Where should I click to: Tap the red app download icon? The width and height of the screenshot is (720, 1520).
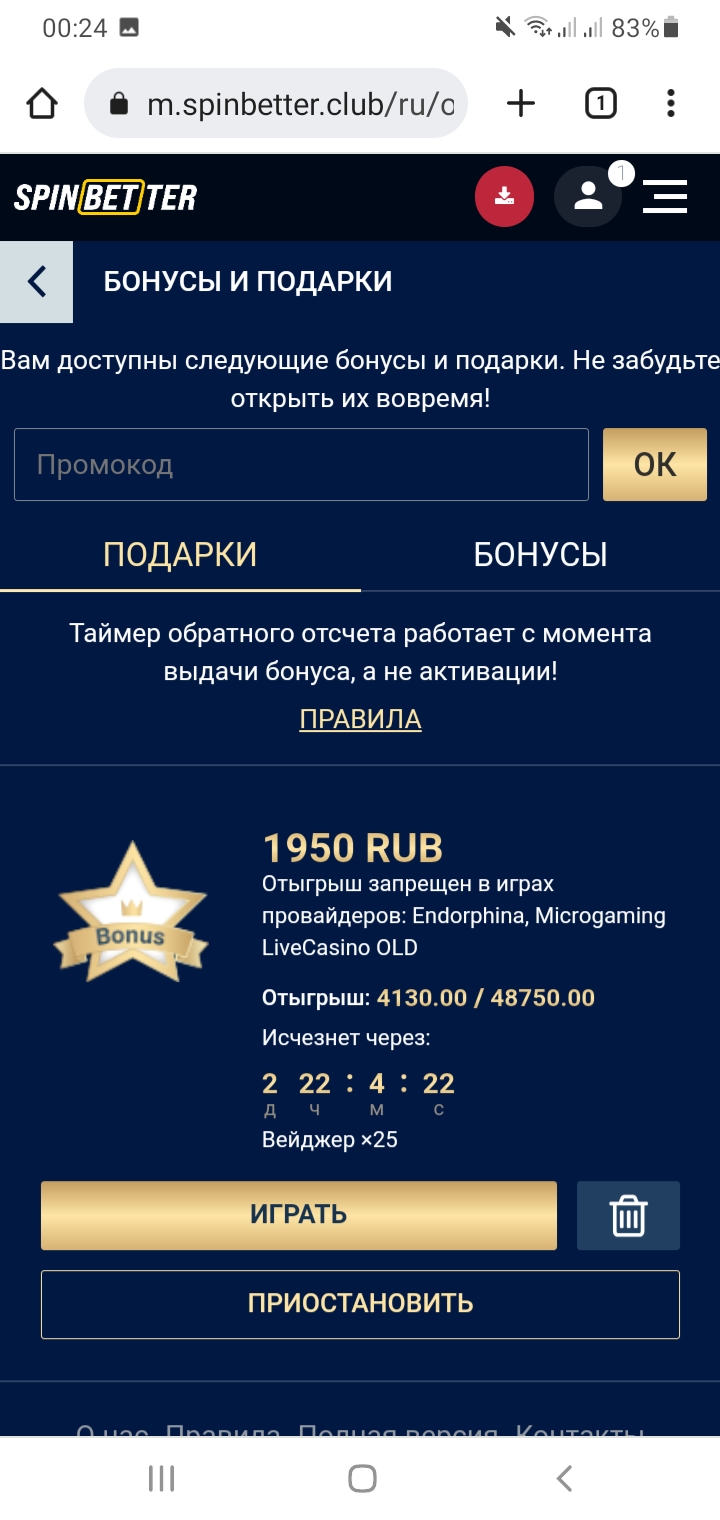click(x=504, y=196)
